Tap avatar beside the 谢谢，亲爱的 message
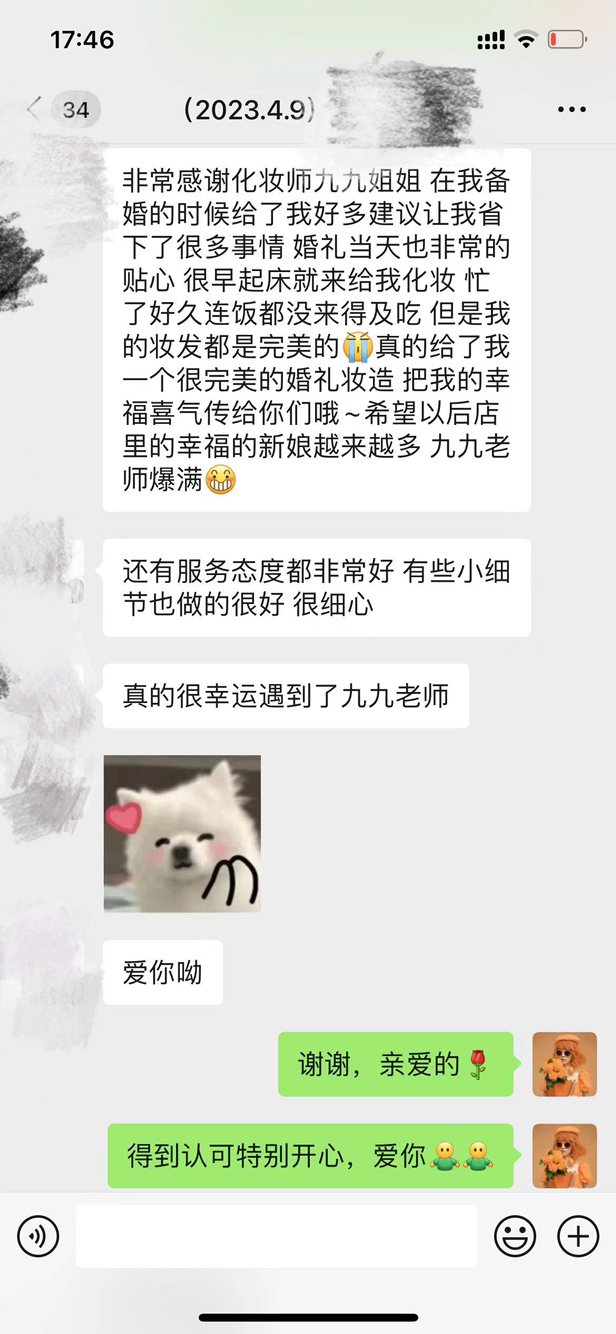The width and height of the screenshot is (616, 1334). click(565, 1064)
